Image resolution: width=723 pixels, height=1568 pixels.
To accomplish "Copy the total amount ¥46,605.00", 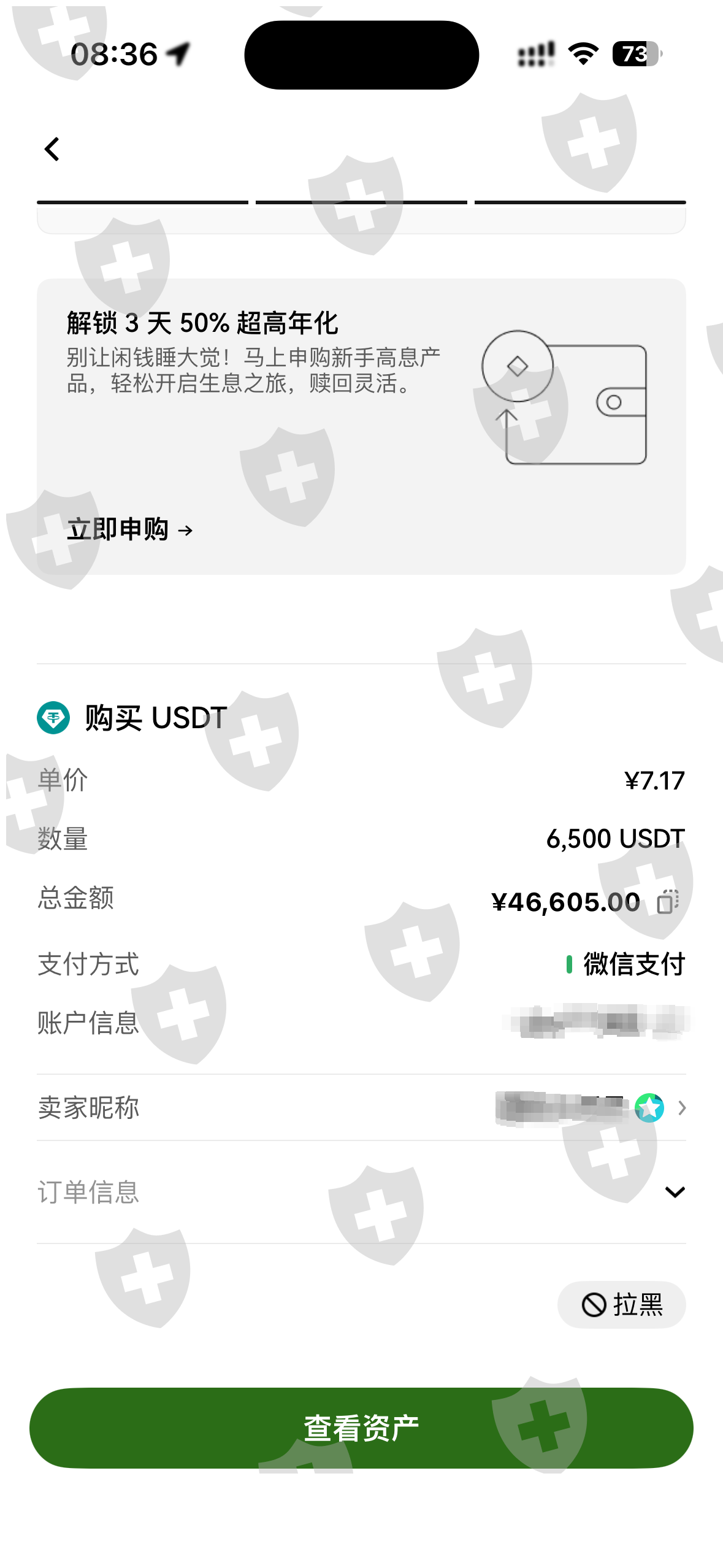I will pyautogui.click(x=667, y=902).
